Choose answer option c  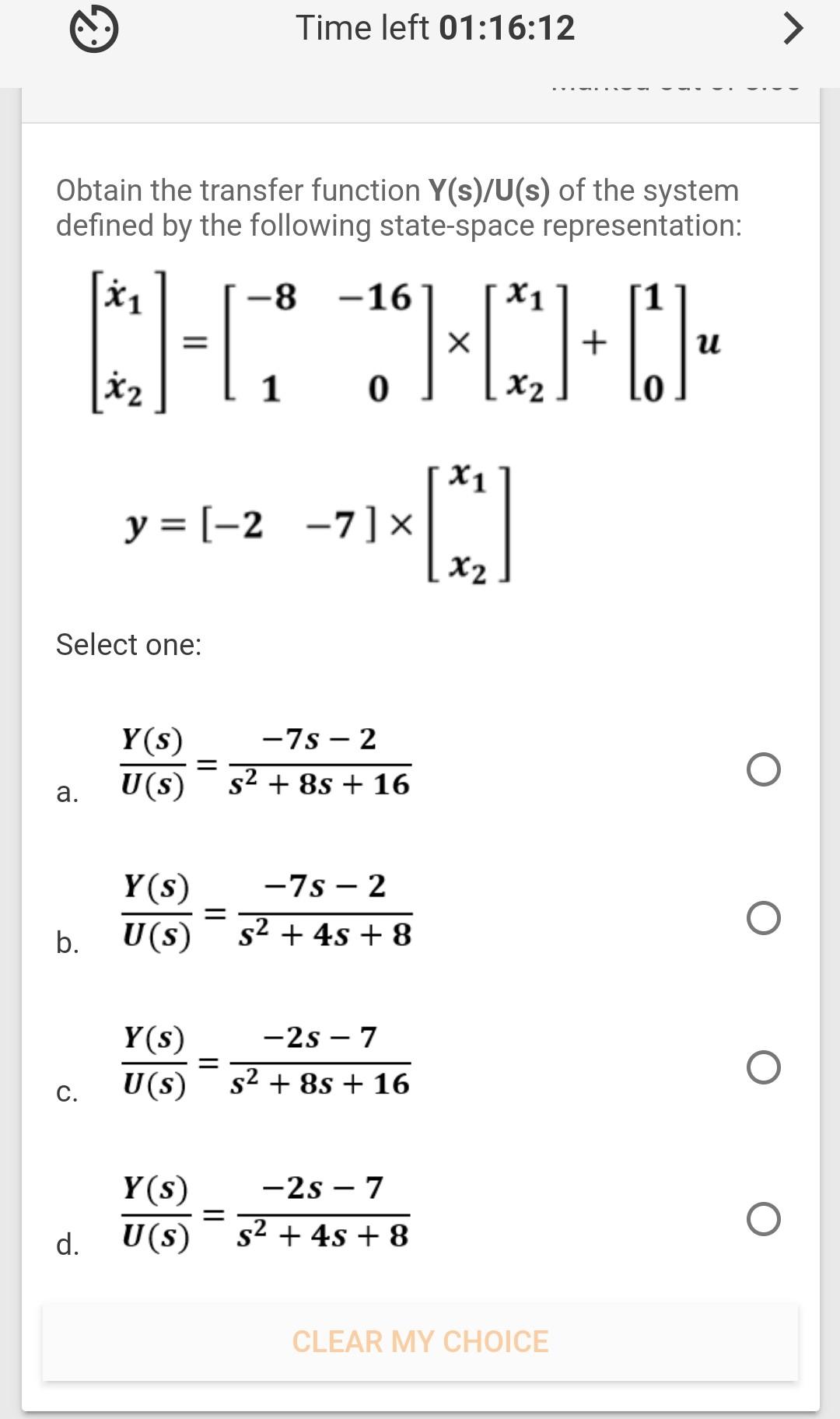coord(763,1067)
